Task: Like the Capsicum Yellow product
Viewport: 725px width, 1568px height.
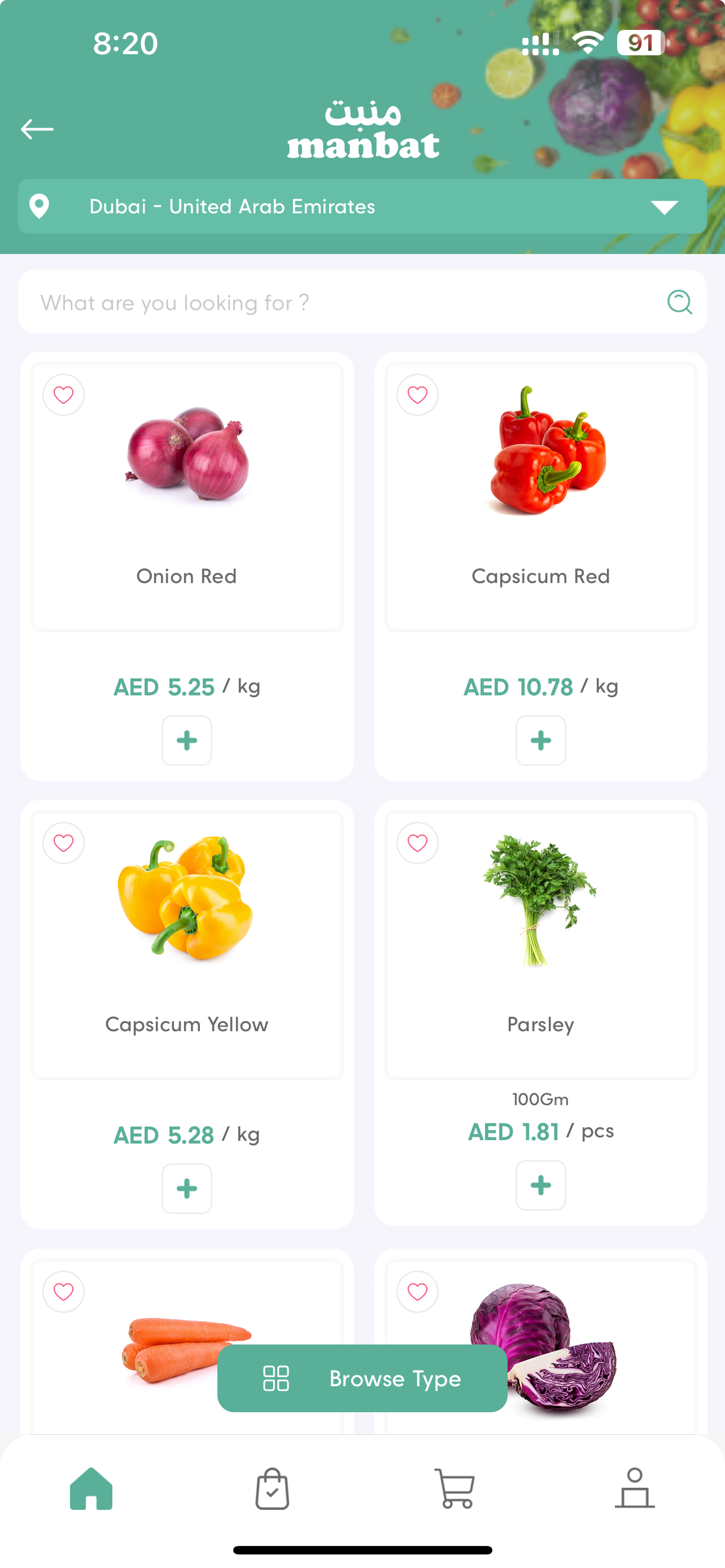Action: click(x=63, y=843)
